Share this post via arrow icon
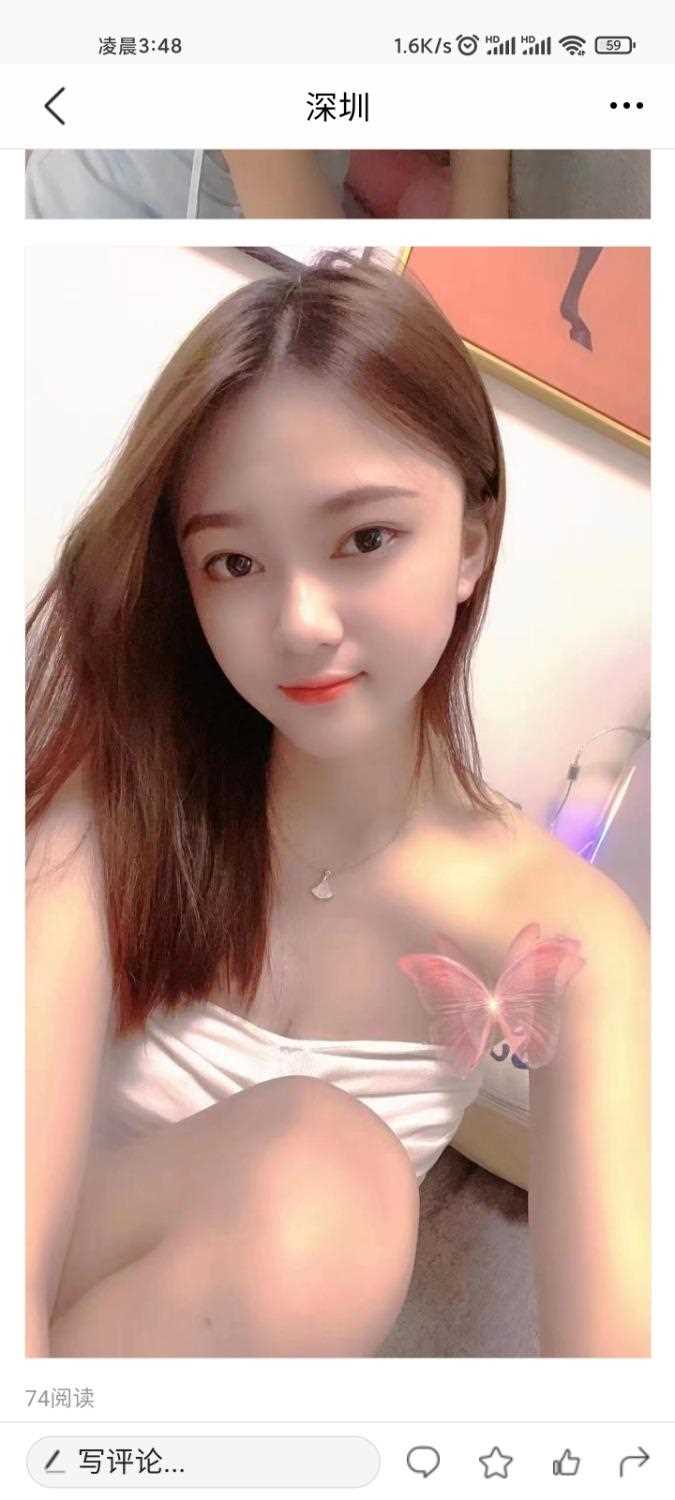 [634, 1463]
